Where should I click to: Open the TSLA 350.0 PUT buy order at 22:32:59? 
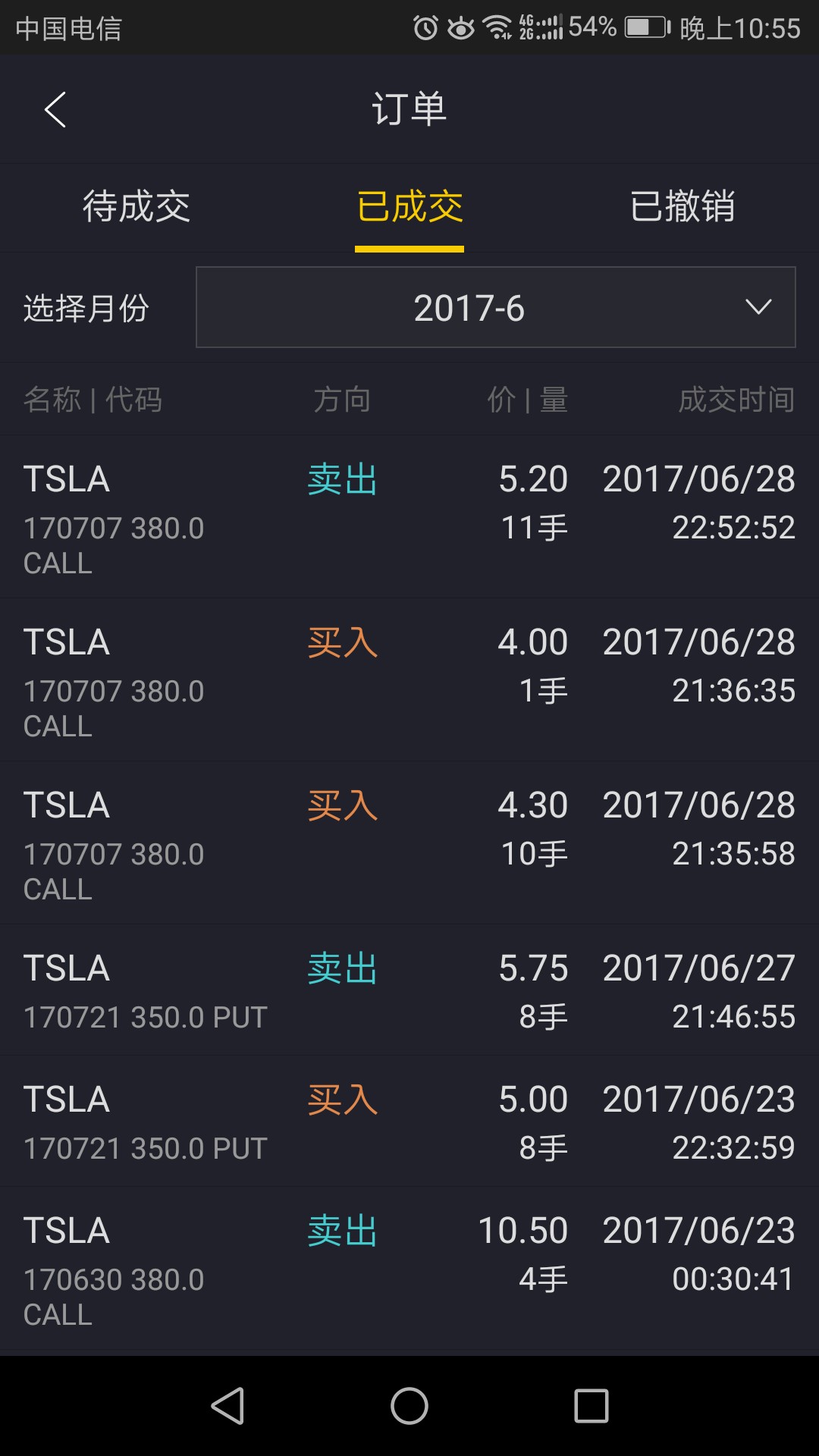tap(409, 1122)
